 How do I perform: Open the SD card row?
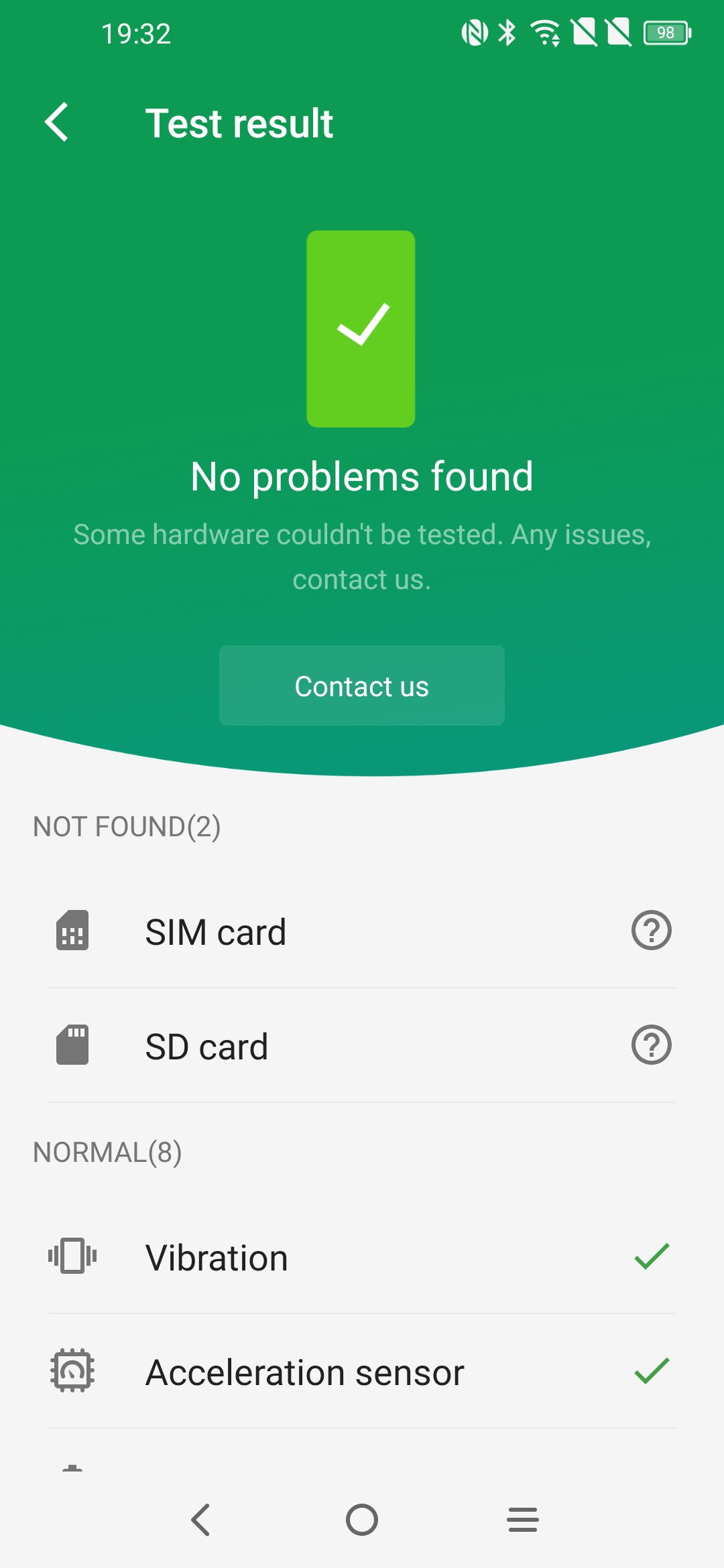click(x=362, y=1045)
